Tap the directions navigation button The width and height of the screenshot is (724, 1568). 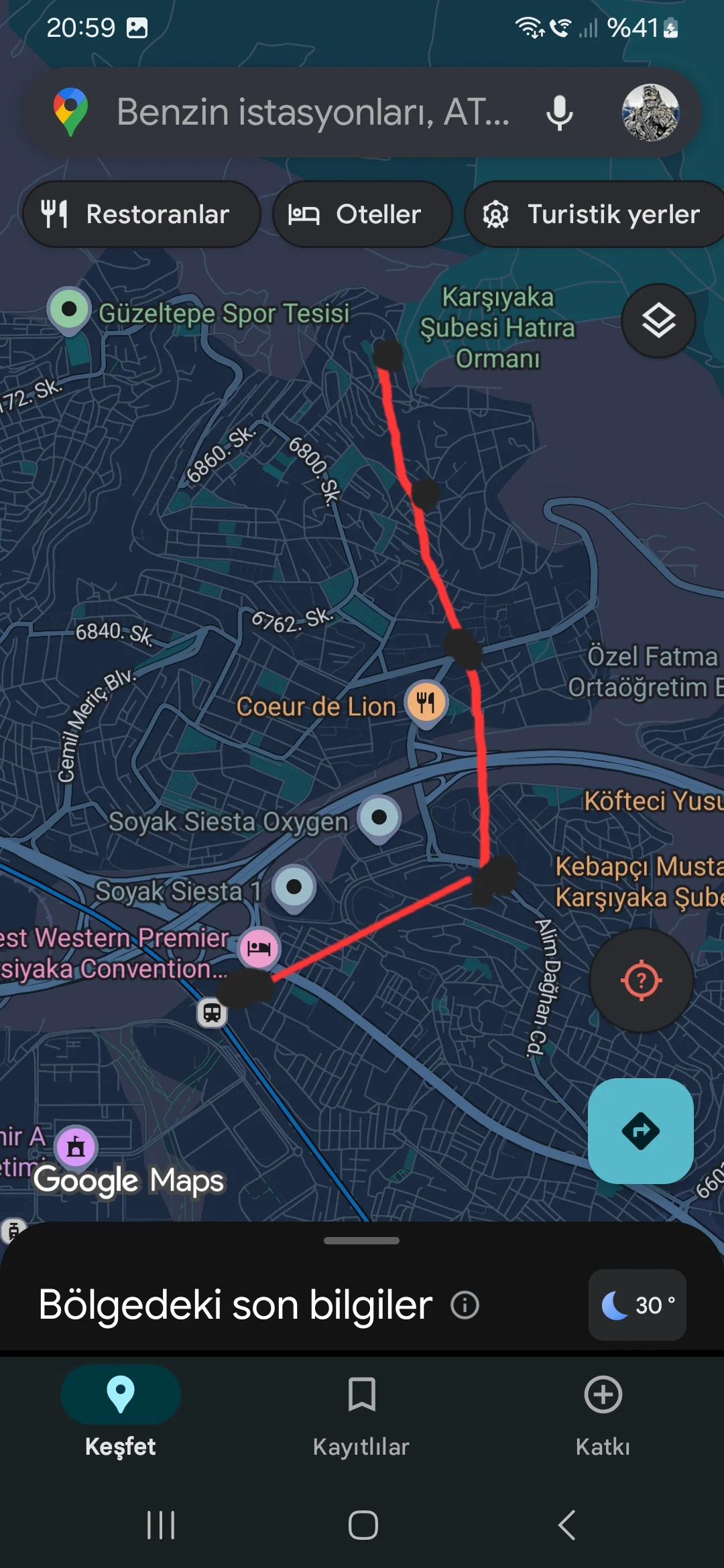click(x=640, y=1132)
